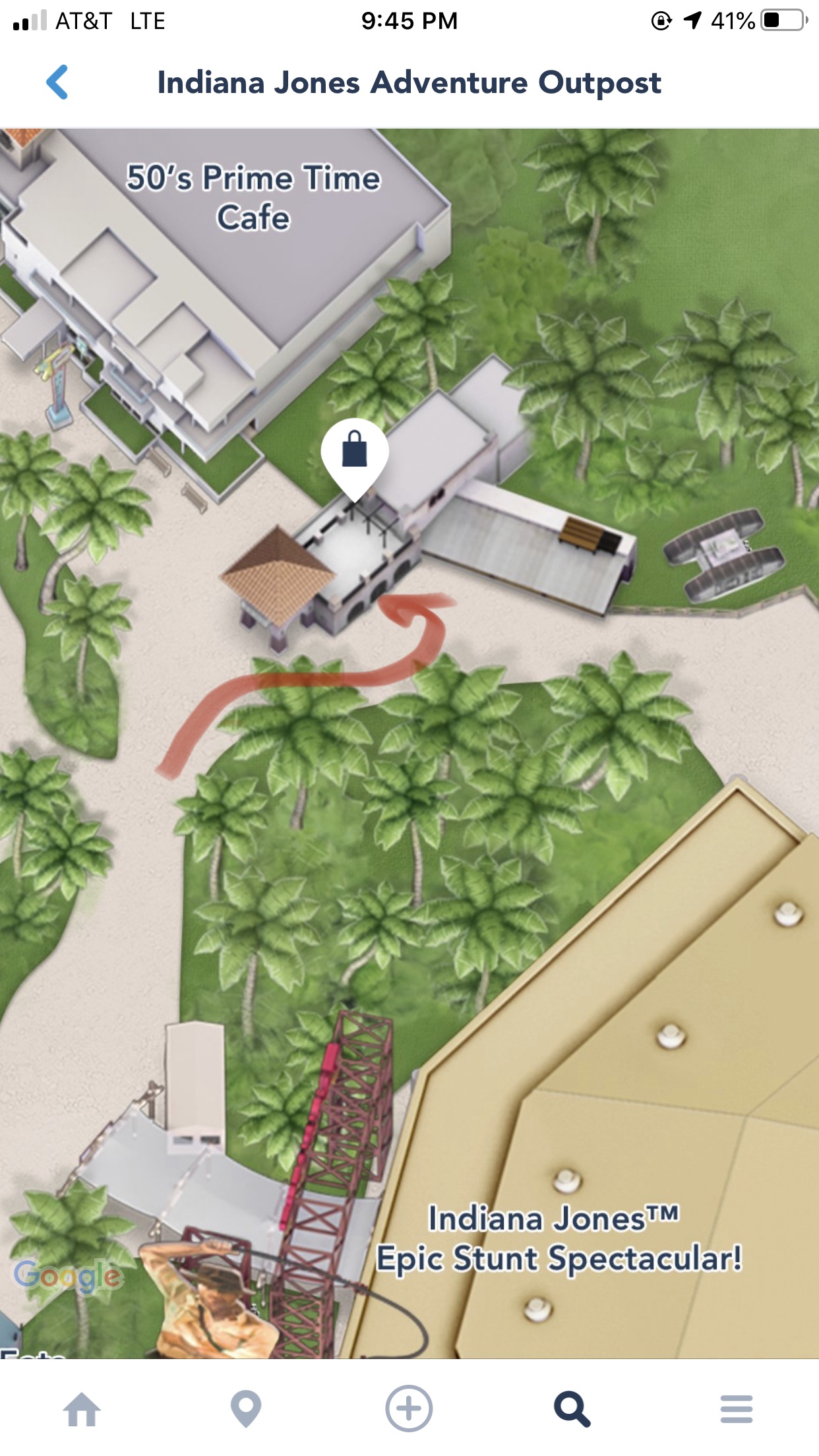Switch to the map location tab
819x1456 pixels.
point(246,1409)
